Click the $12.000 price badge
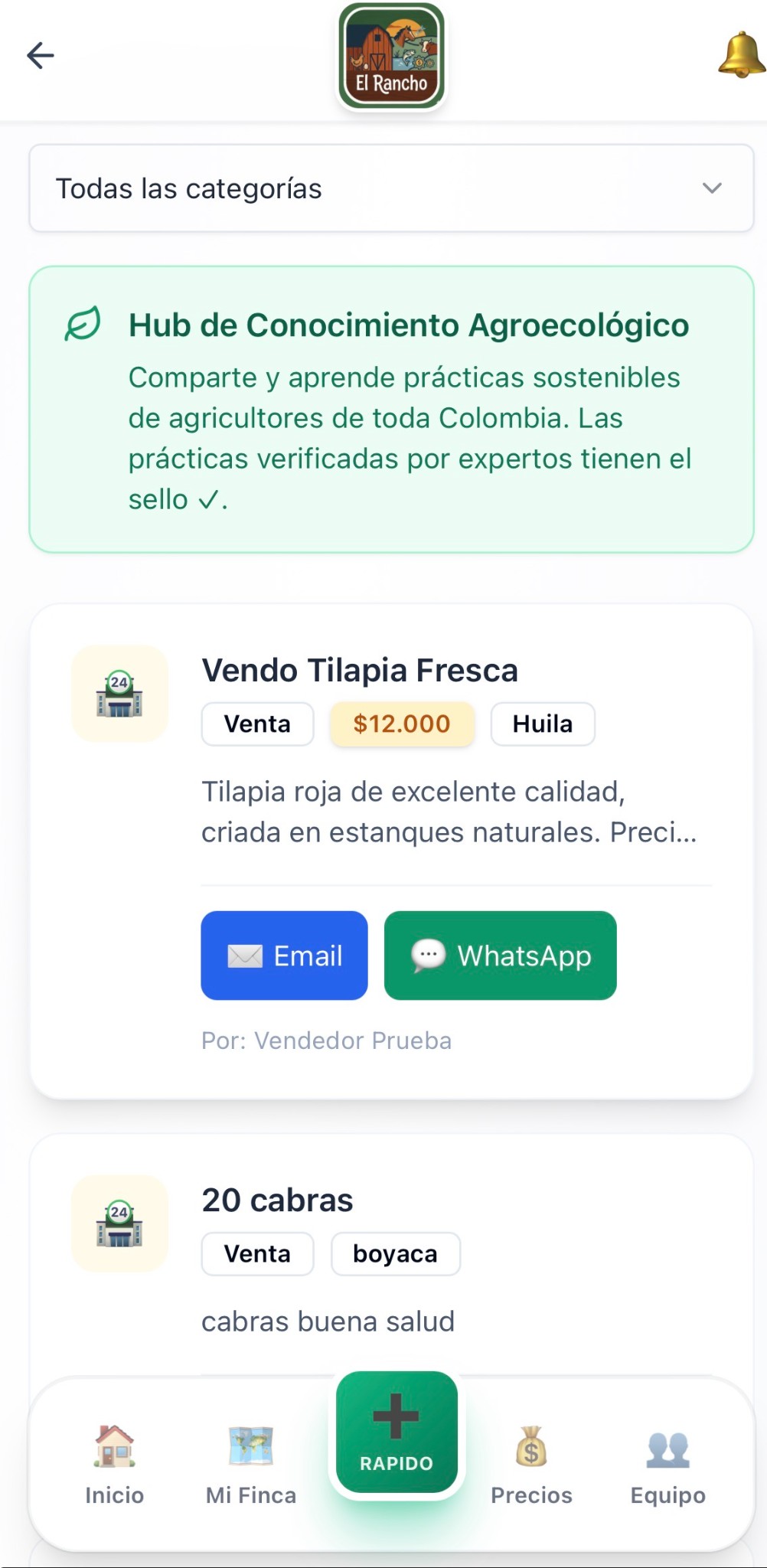The width and height of the screenshot is (767, 1568). 401,724
